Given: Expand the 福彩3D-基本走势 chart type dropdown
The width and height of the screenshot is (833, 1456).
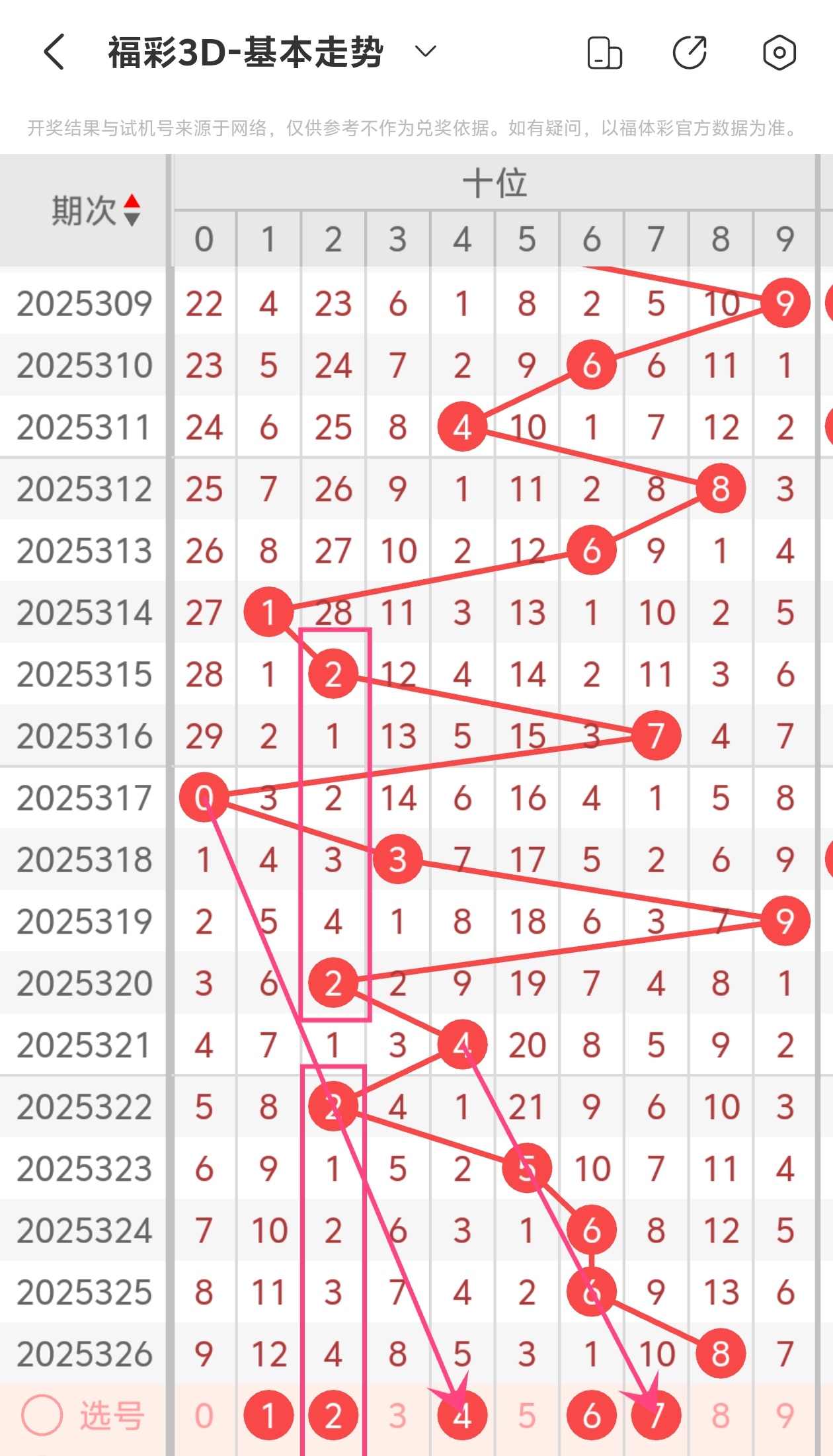Looking at the screenshot, I should [425, 52].
